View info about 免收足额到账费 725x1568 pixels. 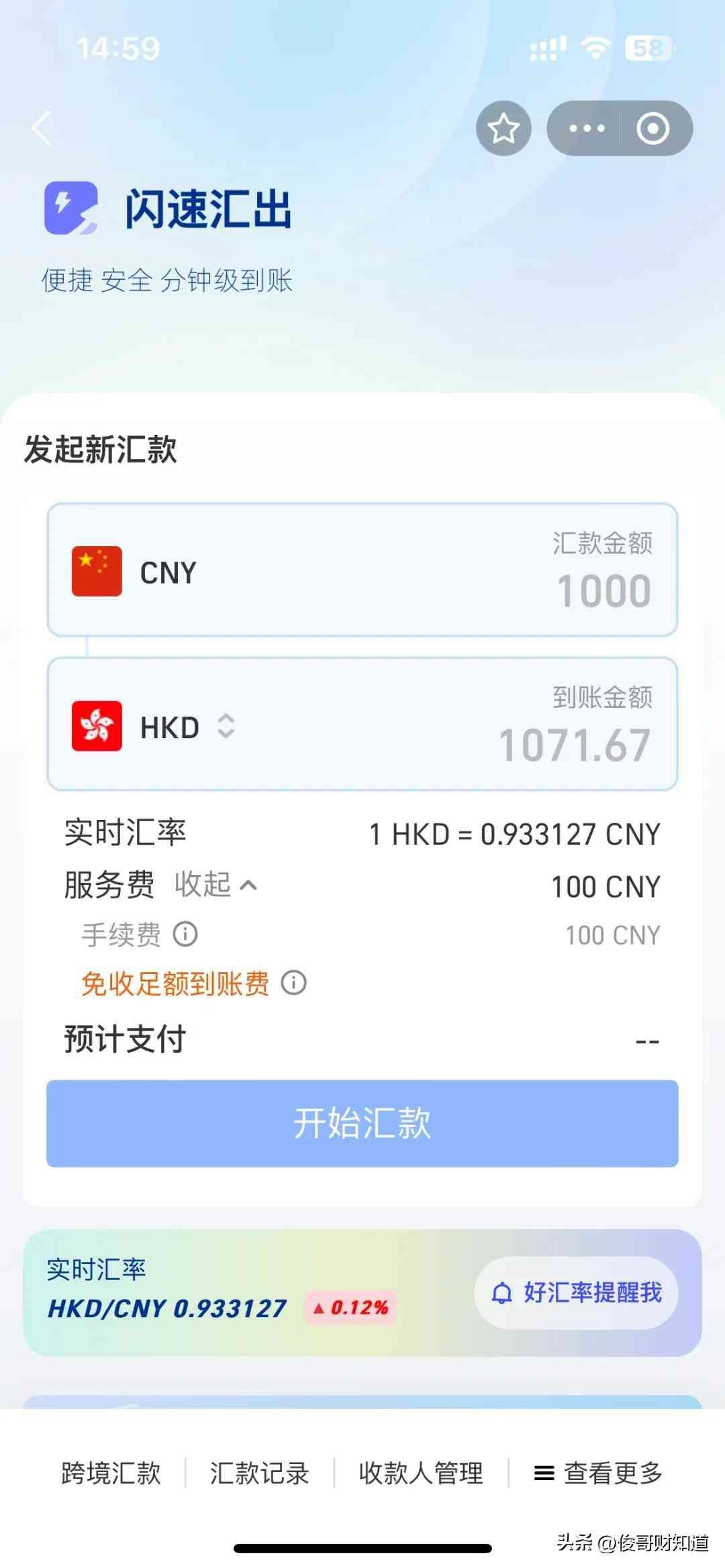293,983
